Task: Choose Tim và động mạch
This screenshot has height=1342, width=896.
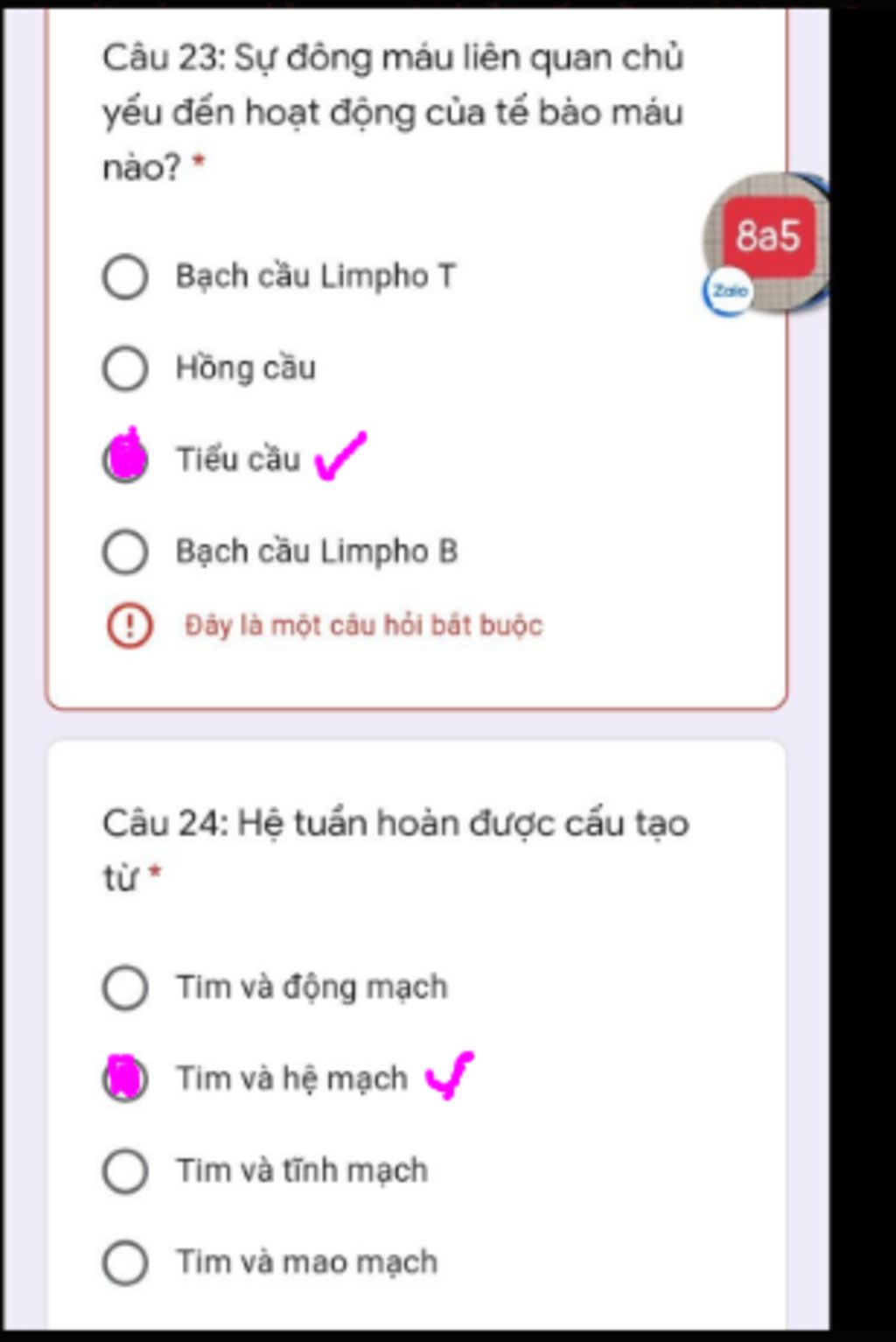Action: (x=125, y=987)
